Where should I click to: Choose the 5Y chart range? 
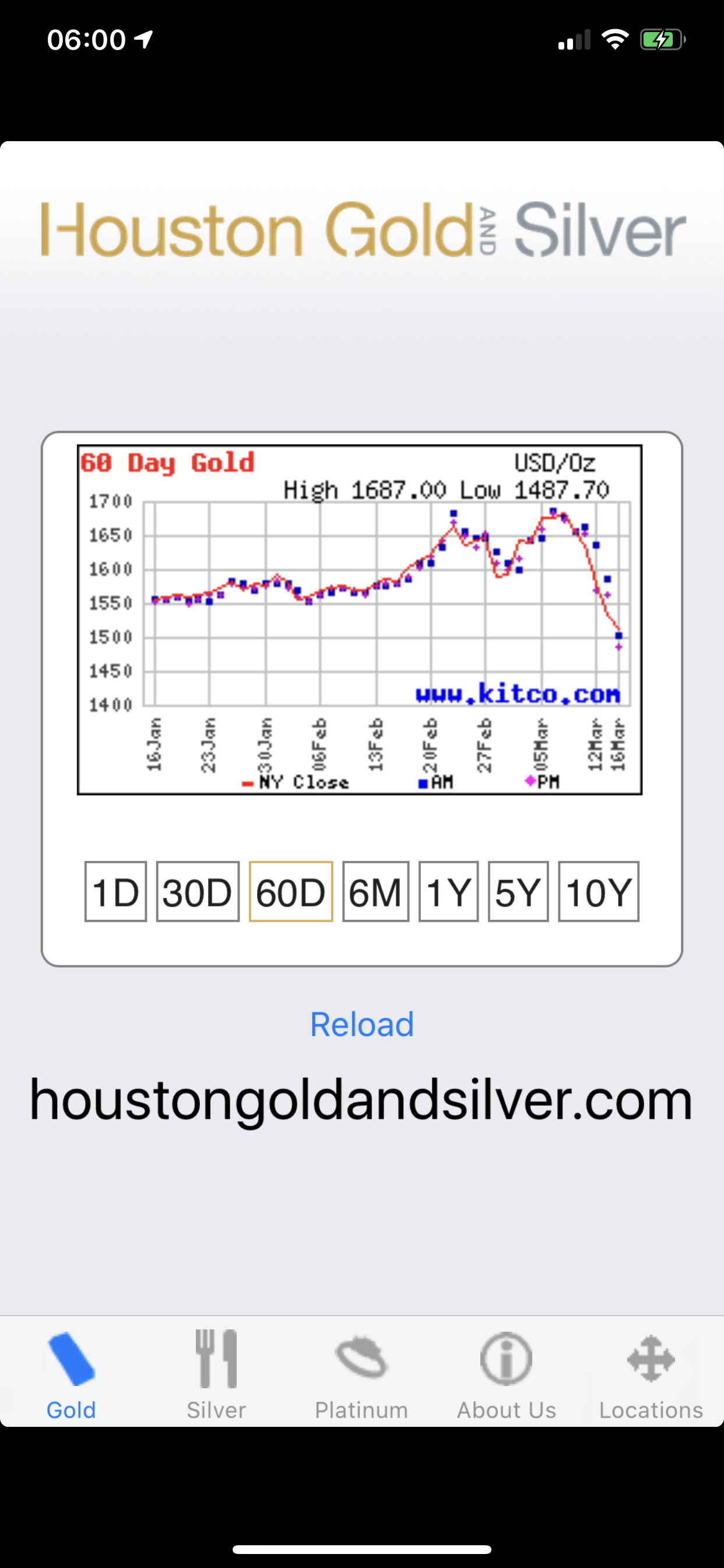point(518,891)
